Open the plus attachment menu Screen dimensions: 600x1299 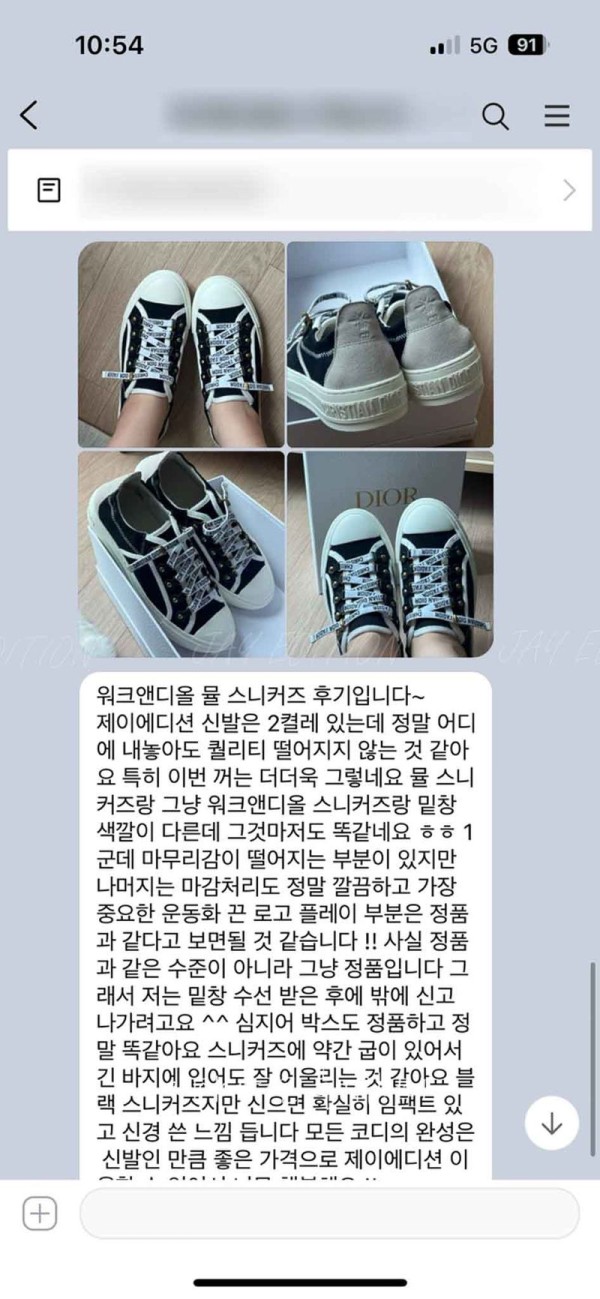(x=39, y=1215)
